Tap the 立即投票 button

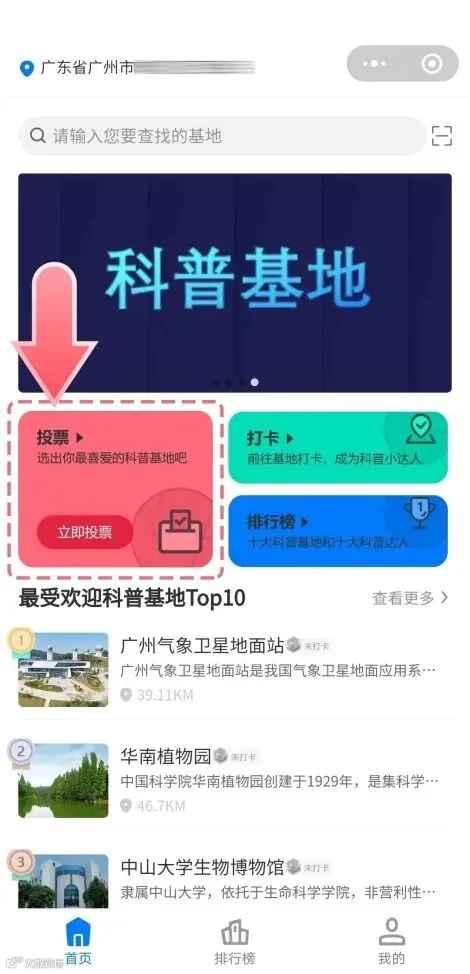(85, 532)
